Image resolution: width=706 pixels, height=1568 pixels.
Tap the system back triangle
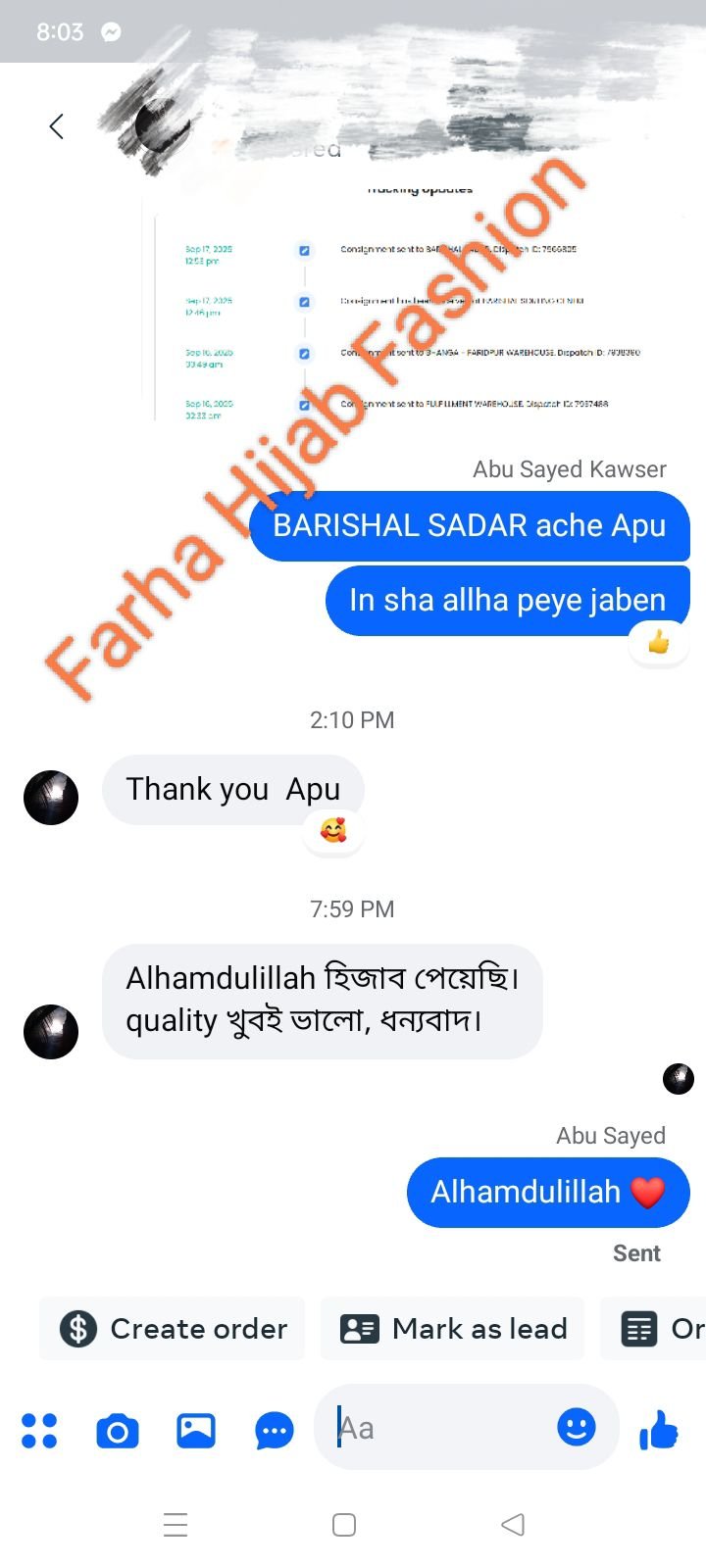(513, 1525)
